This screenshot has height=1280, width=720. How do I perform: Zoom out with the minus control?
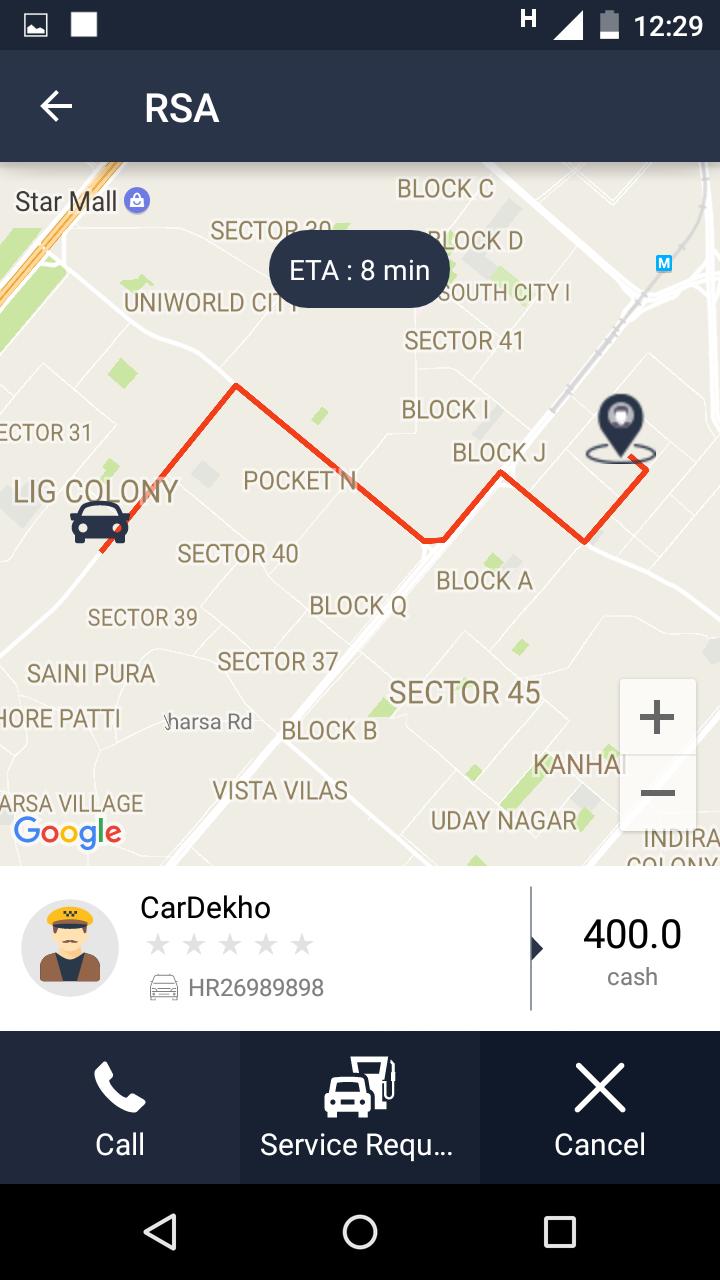point(657,792)
